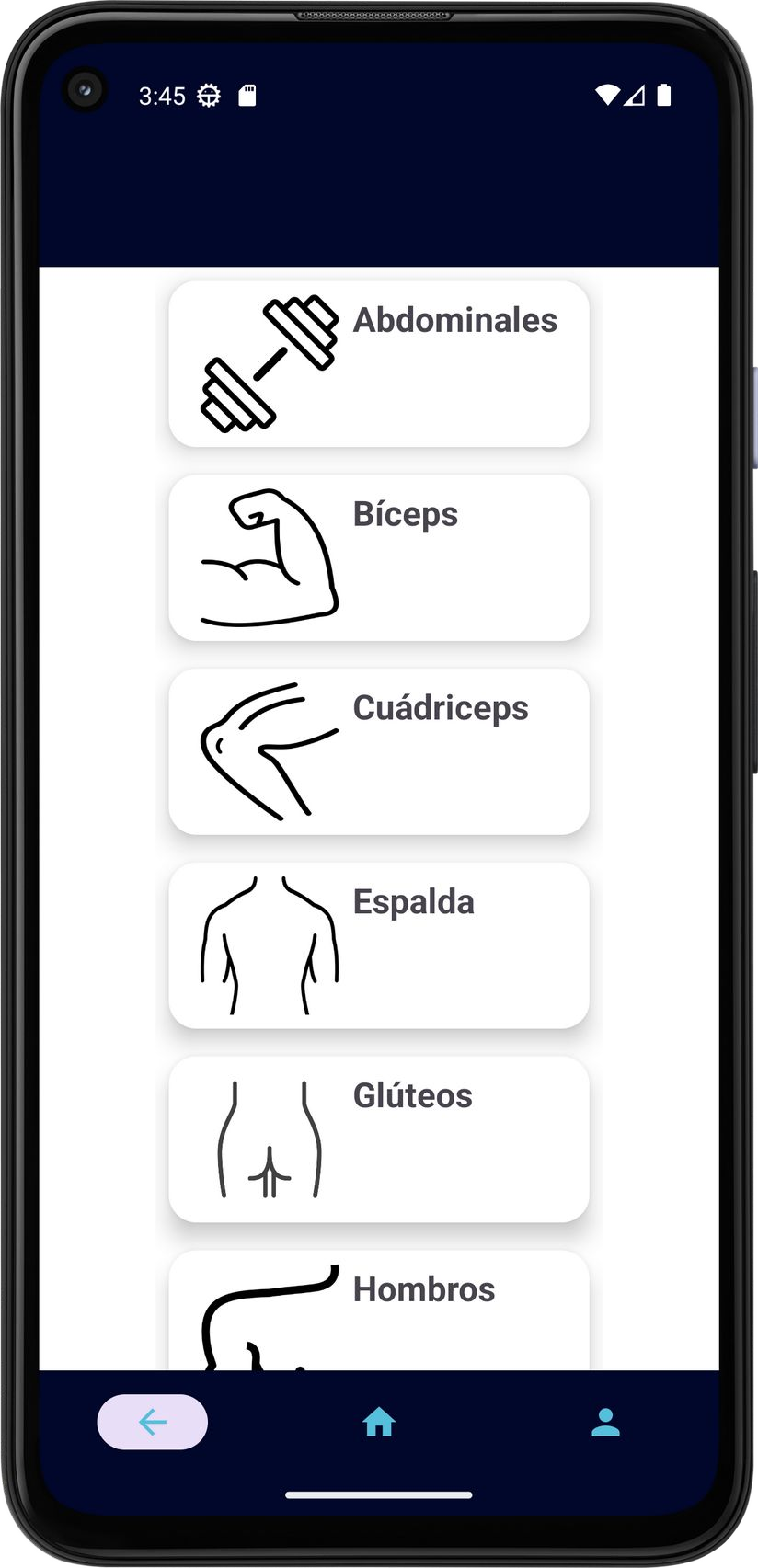Open the profile tab

point(605,1423)
